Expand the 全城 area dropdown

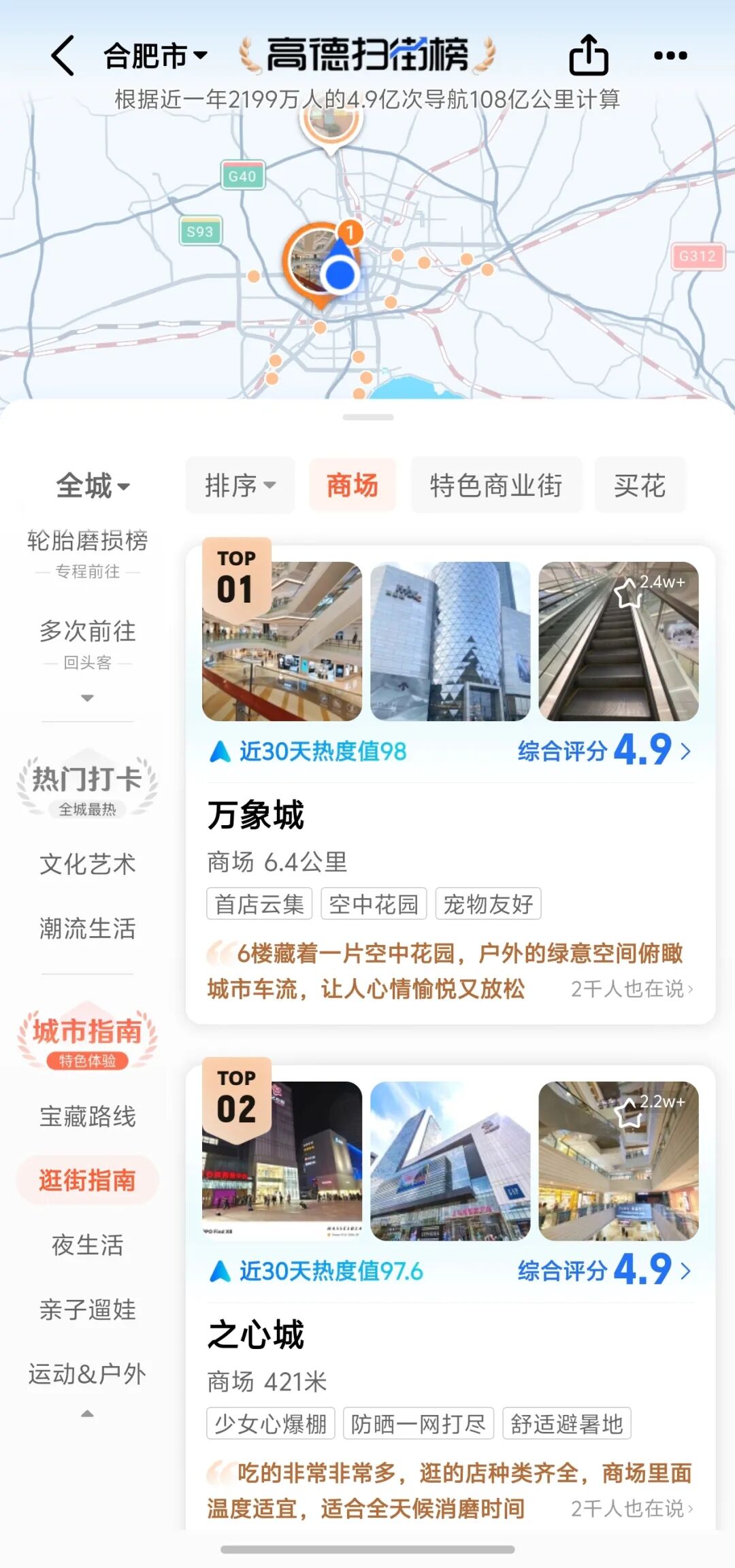[93, 486]
